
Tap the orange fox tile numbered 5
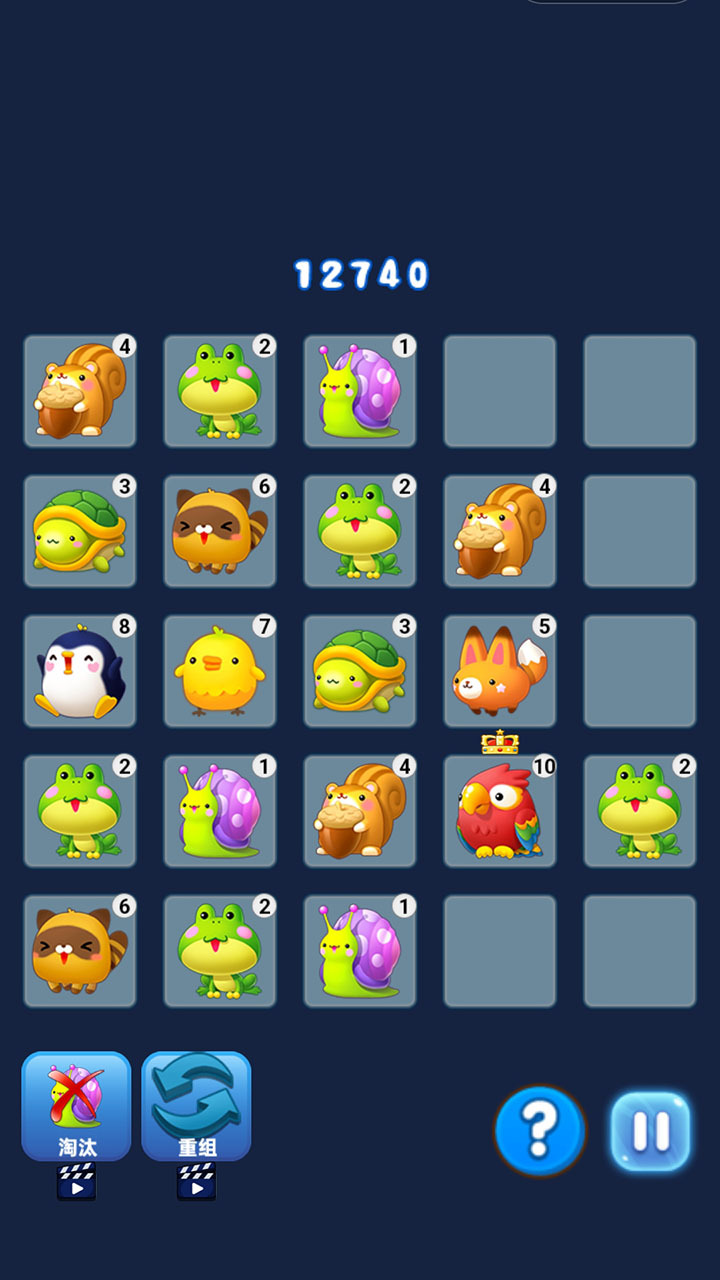pyautogui.click(x=500, y=671)
